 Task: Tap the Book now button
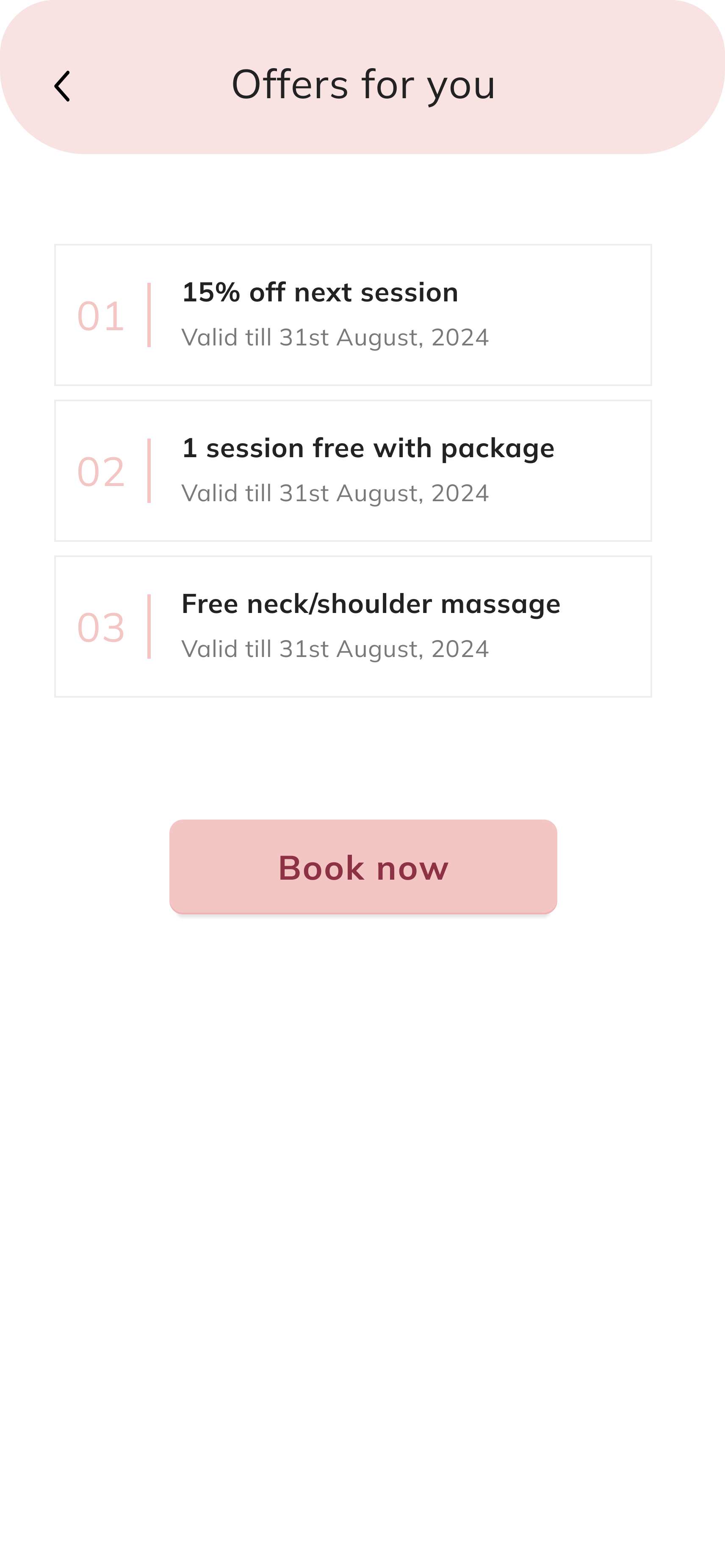tap(363, 867)
